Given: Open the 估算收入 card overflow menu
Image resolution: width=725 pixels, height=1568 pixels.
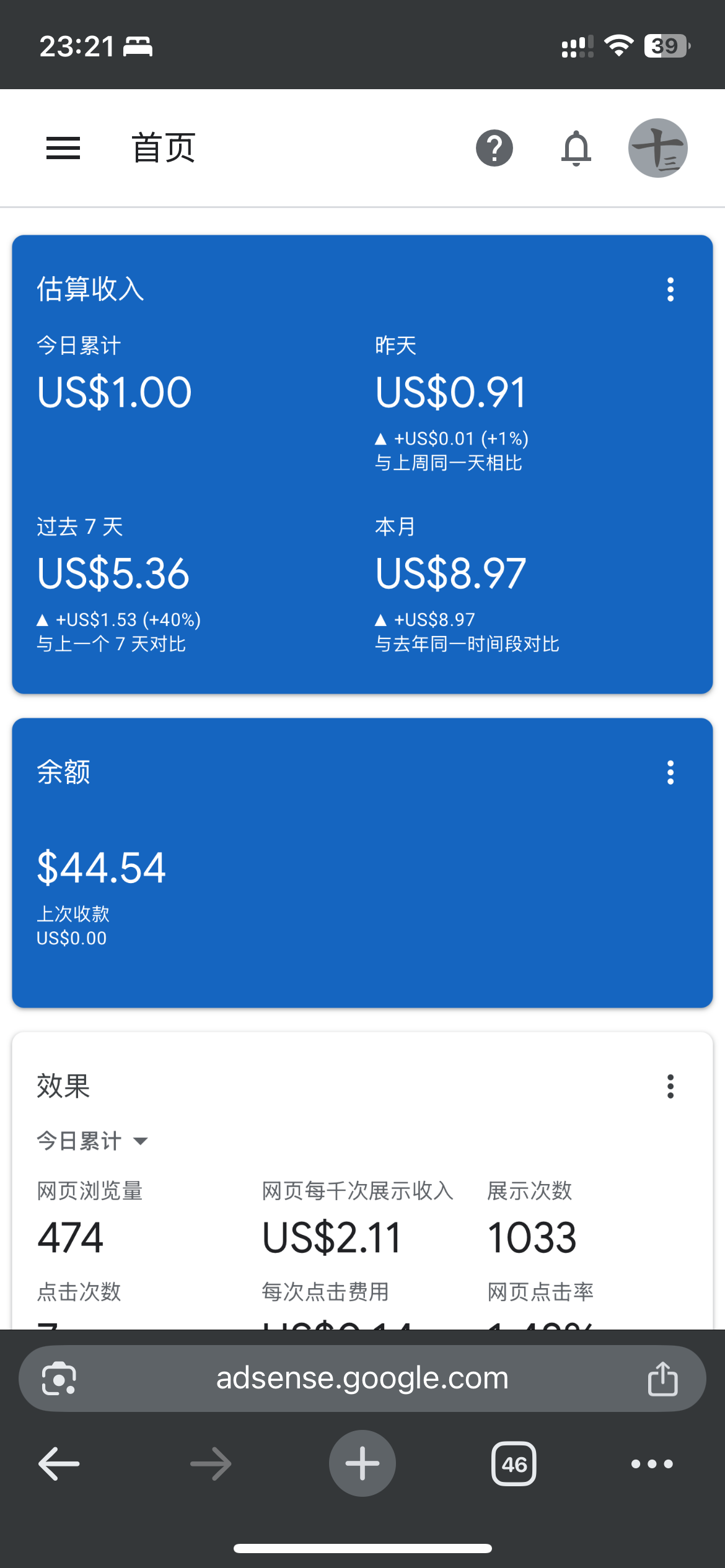Looking at the screenshot, I should (670, 289).
